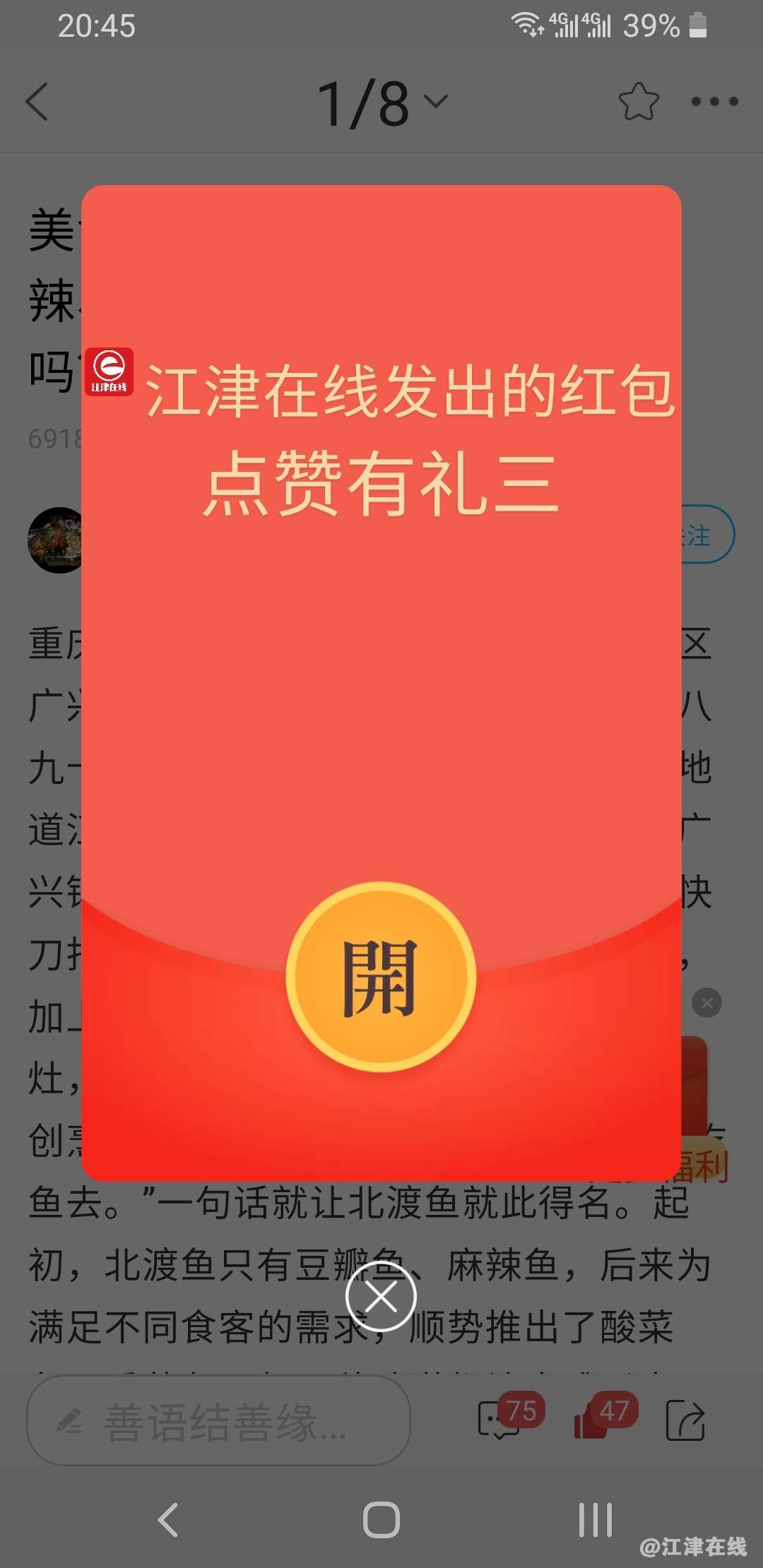
Task: Tap the comment field 善语结善缘
Action: [219, 1421]
